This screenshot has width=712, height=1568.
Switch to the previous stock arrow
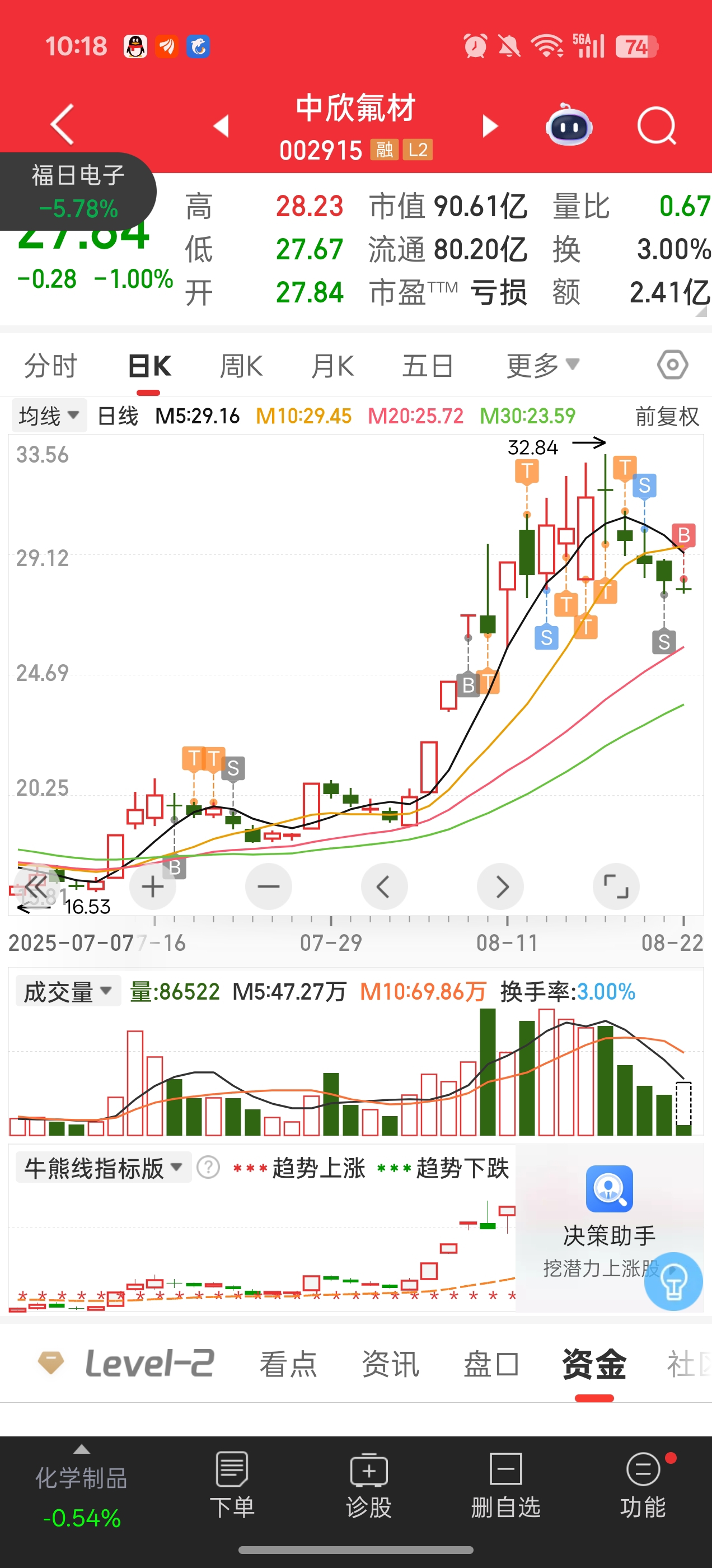pos(221,126)
